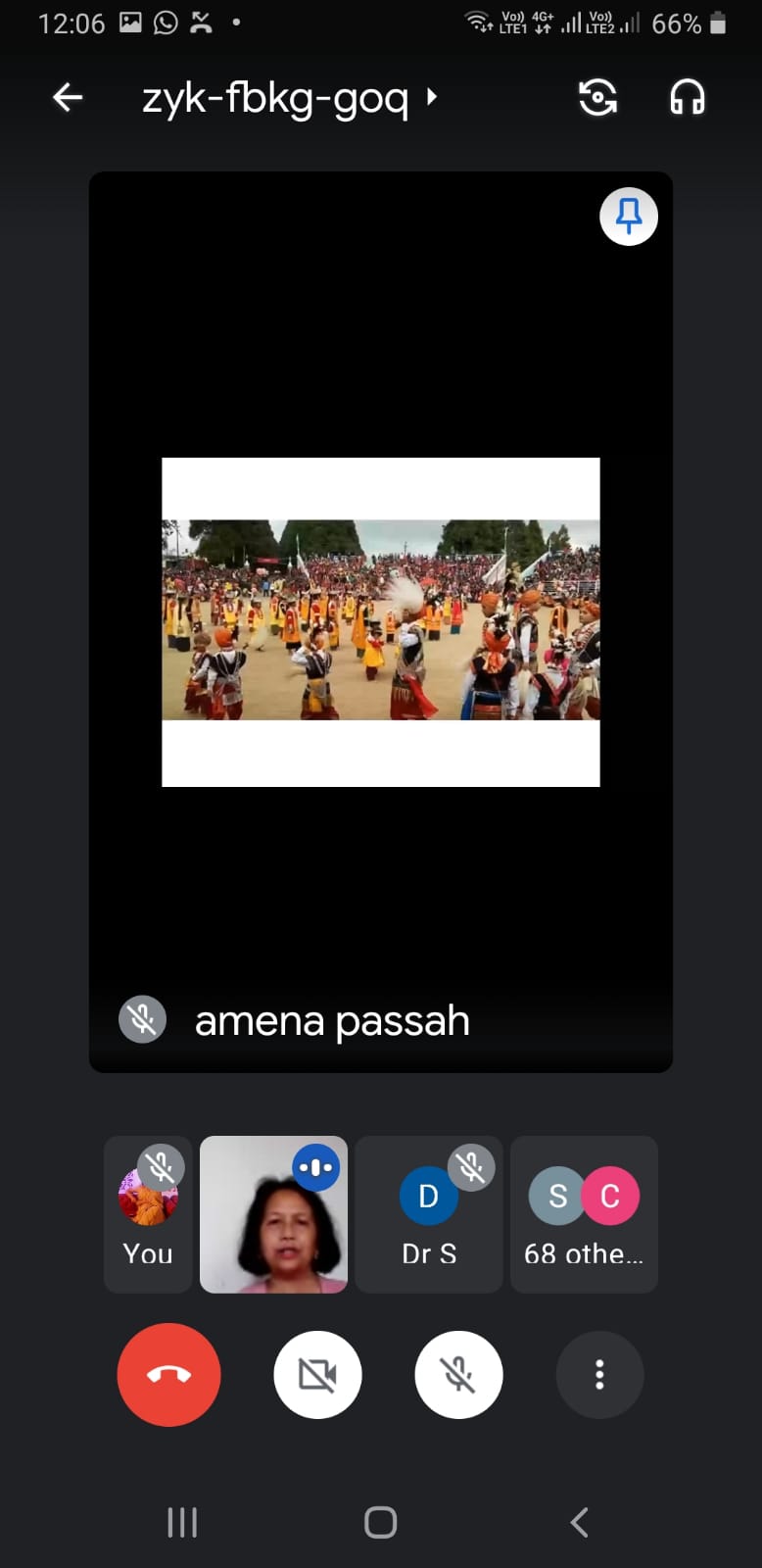762x1568 pixels.
Task: Open the speaking participant's video tile
Action: [x=273, y=1214]
